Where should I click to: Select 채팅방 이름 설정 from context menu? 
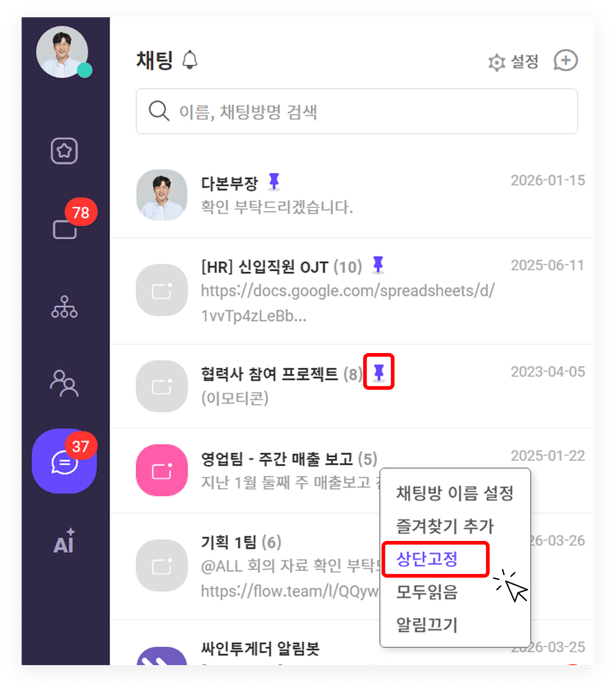pyautogui.click(x=454, y=493)
